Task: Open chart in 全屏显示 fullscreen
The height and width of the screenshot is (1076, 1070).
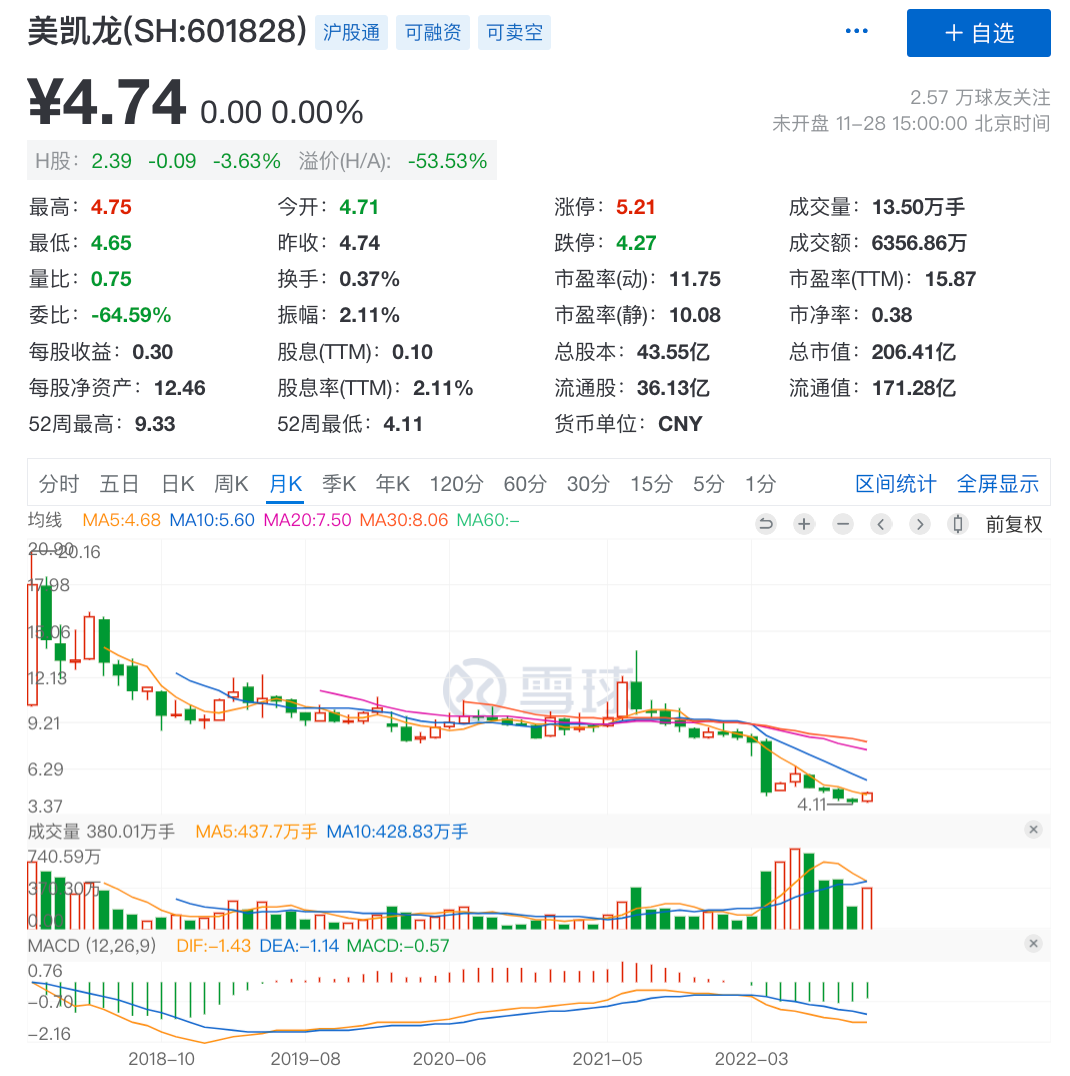Action: tap(998, 484)
